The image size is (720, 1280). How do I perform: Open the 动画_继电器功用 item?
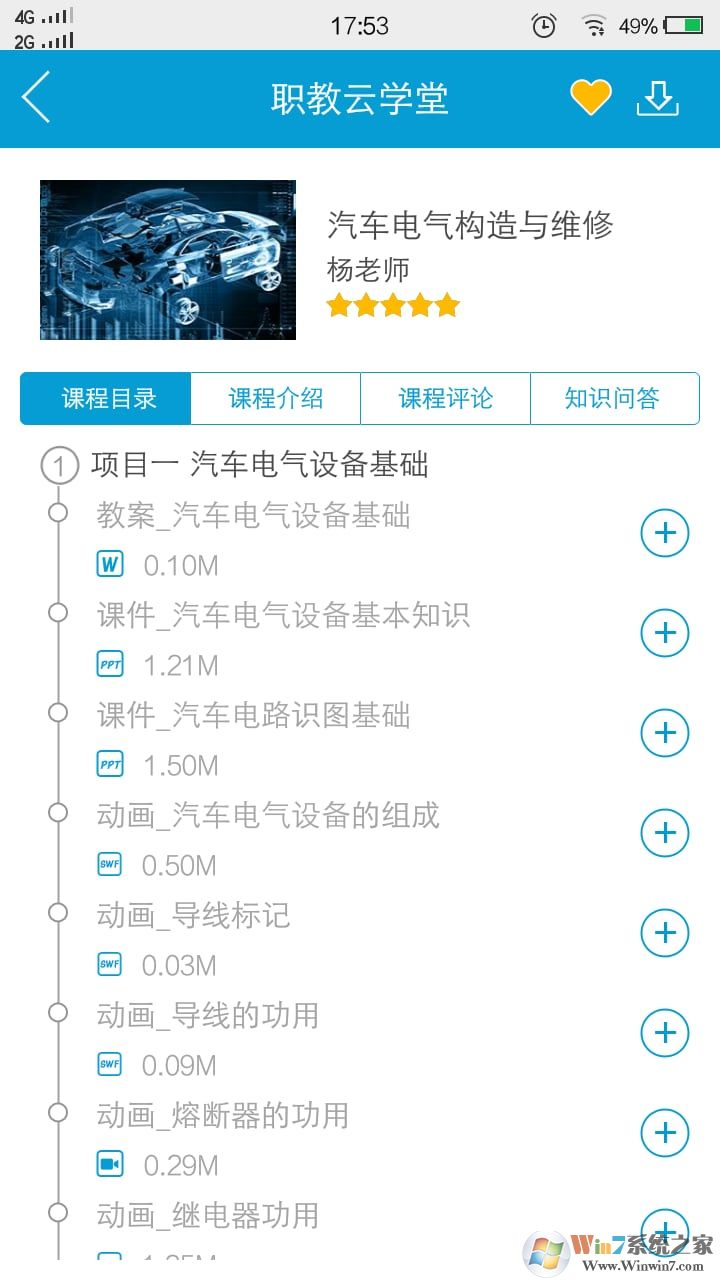[207, 1216]
